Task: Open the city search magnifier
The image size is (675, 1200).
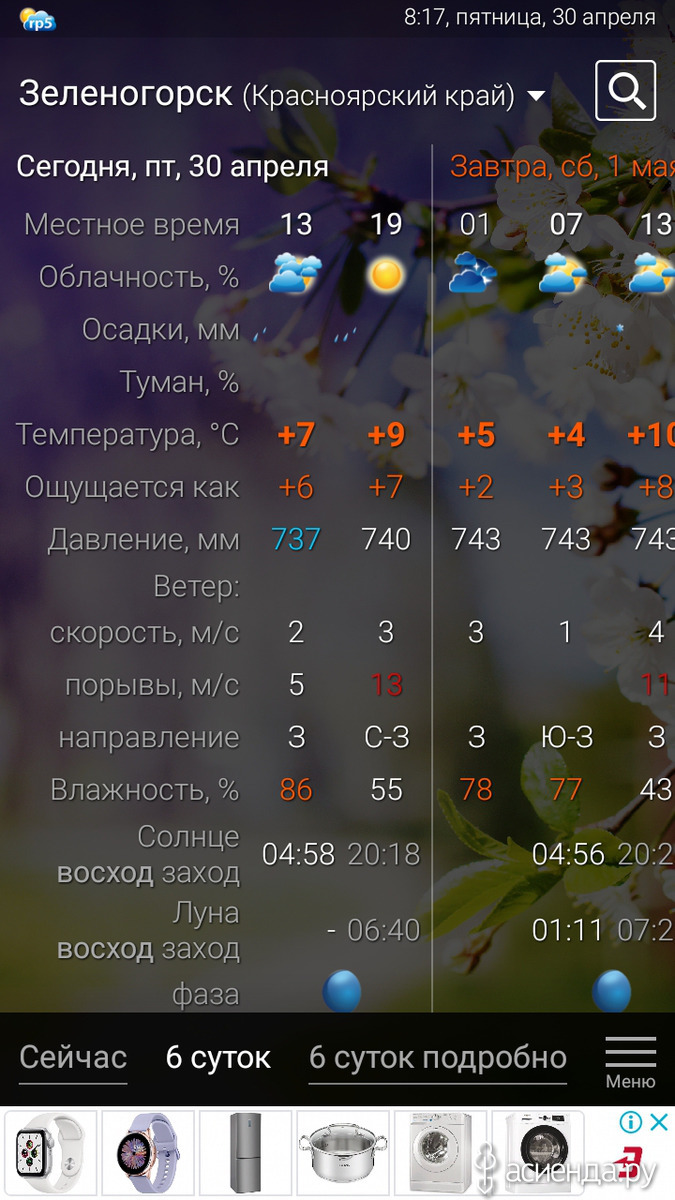Action: click(x=626, y=91)
